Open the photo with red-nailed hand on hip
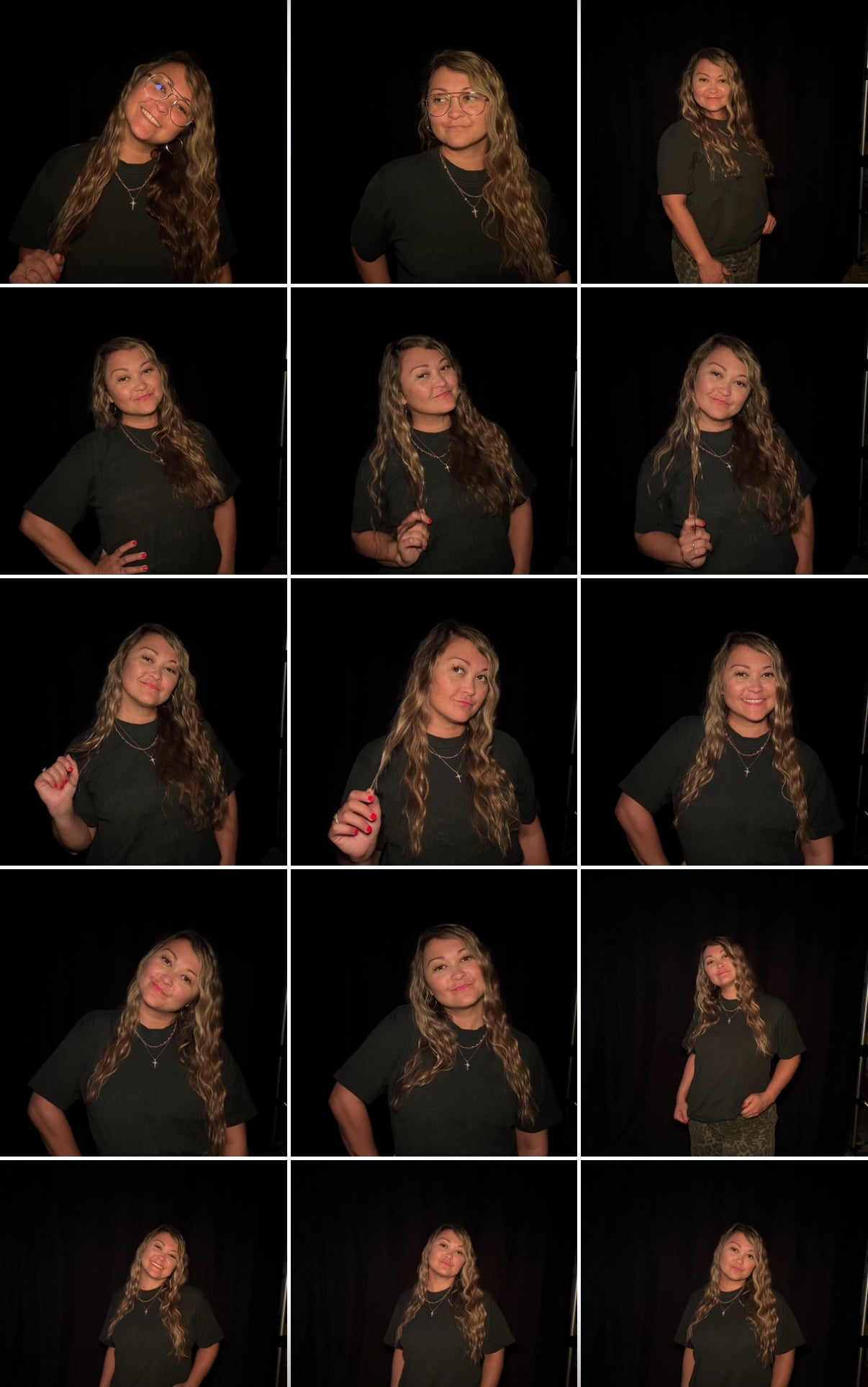The image size is (868, 1387). click(143, 431)
